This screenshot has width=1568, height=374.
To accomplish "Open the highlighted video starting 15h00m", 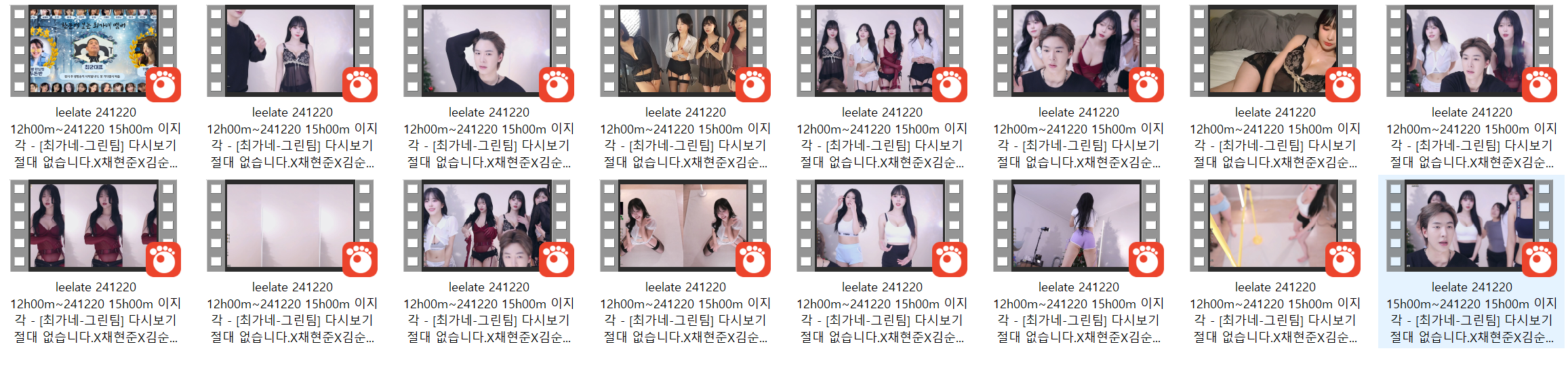I will point(1470,226).
